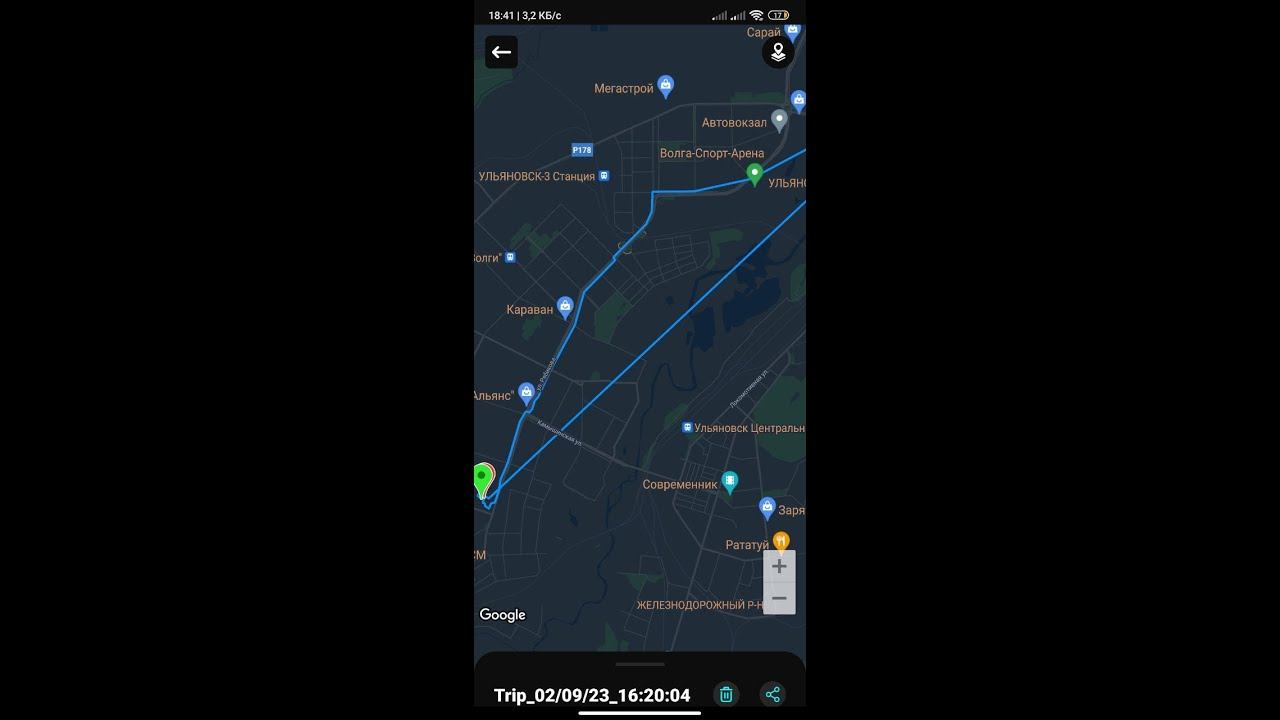This screenshot has width=1280, height=720.
Task: Tap the Альянс shop marker
Action: tap(526, 393)
